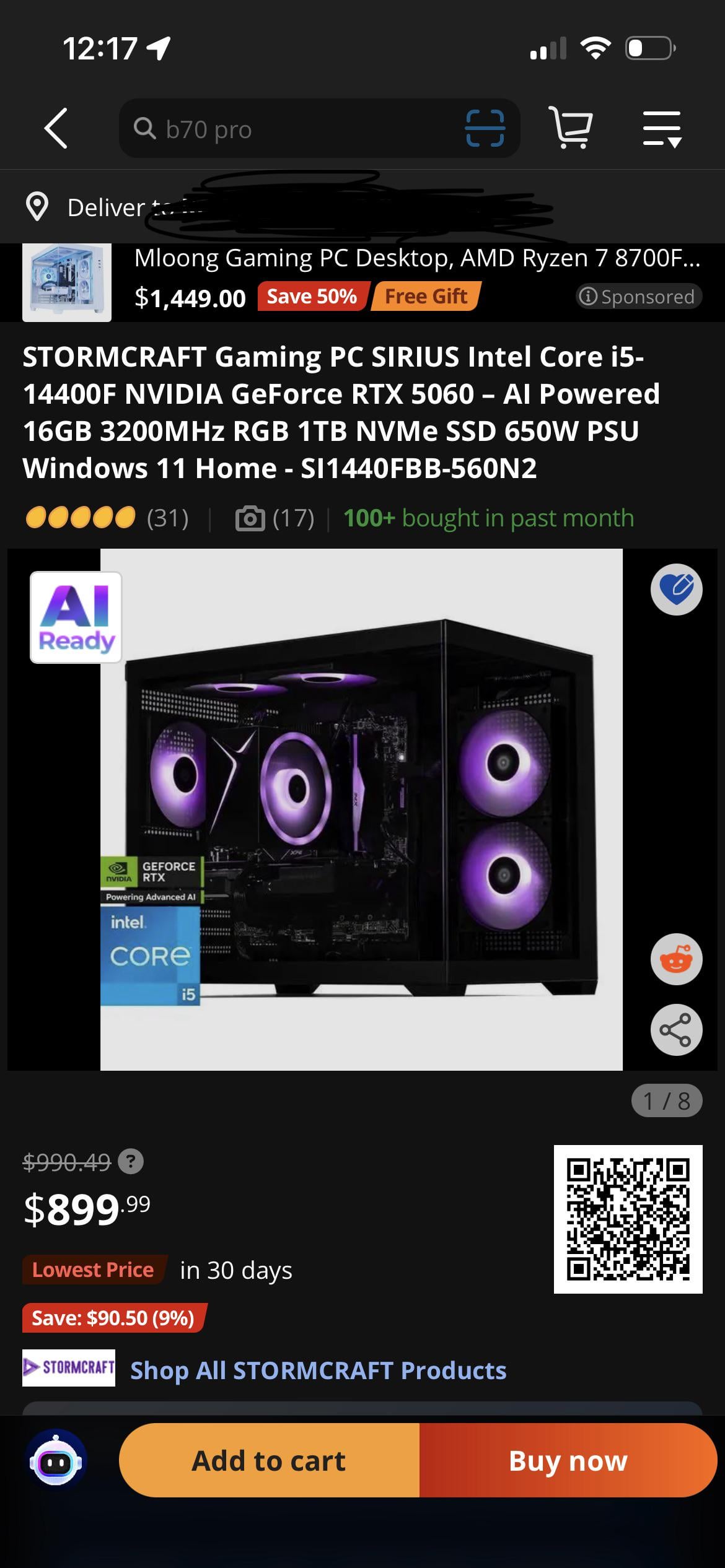Open the sponsored Mloong Gaming PC ad
The height and width of the screenshot is (1568, 725).
coord(362,282)
